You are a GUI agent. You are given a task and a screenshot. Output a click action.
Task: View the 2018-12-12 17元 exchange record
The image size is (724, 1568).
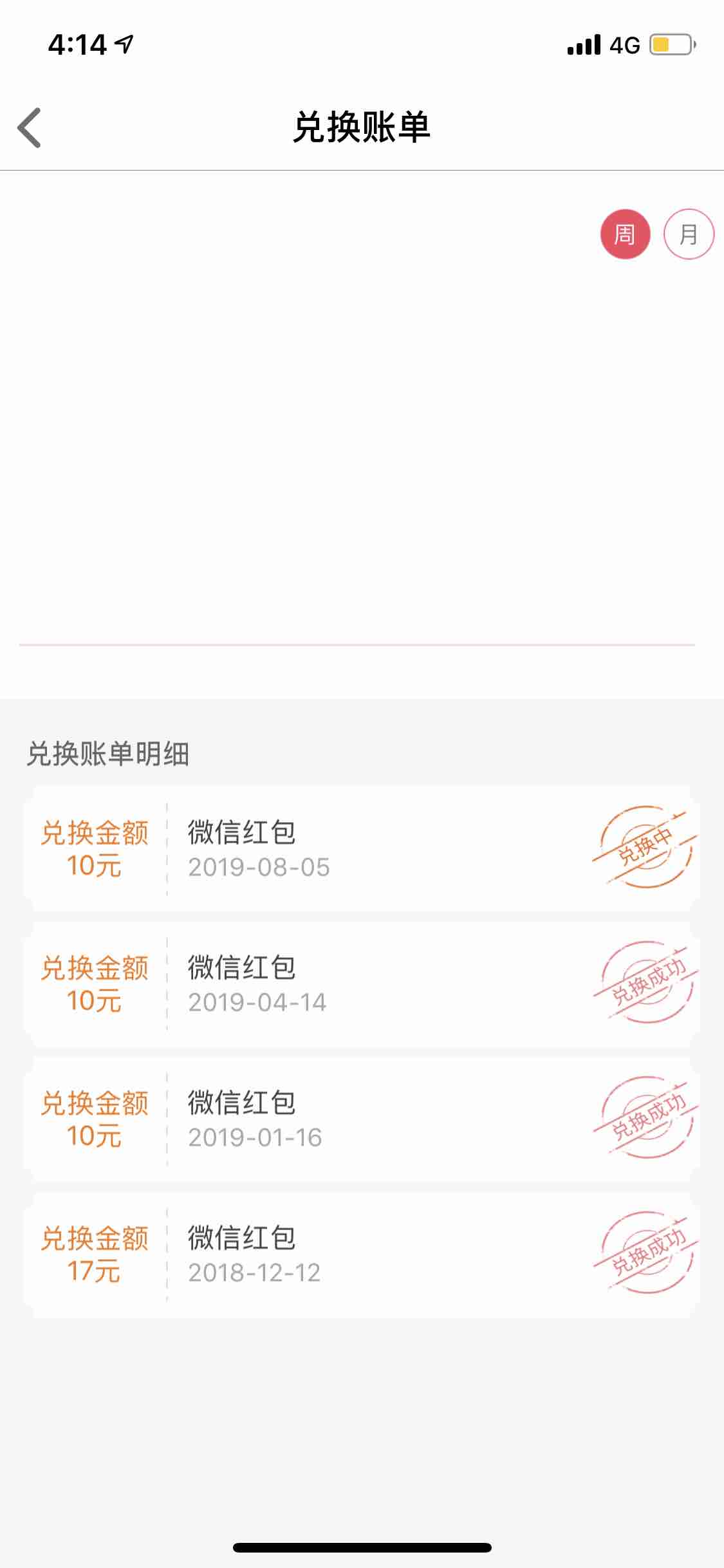point(362,1254)
